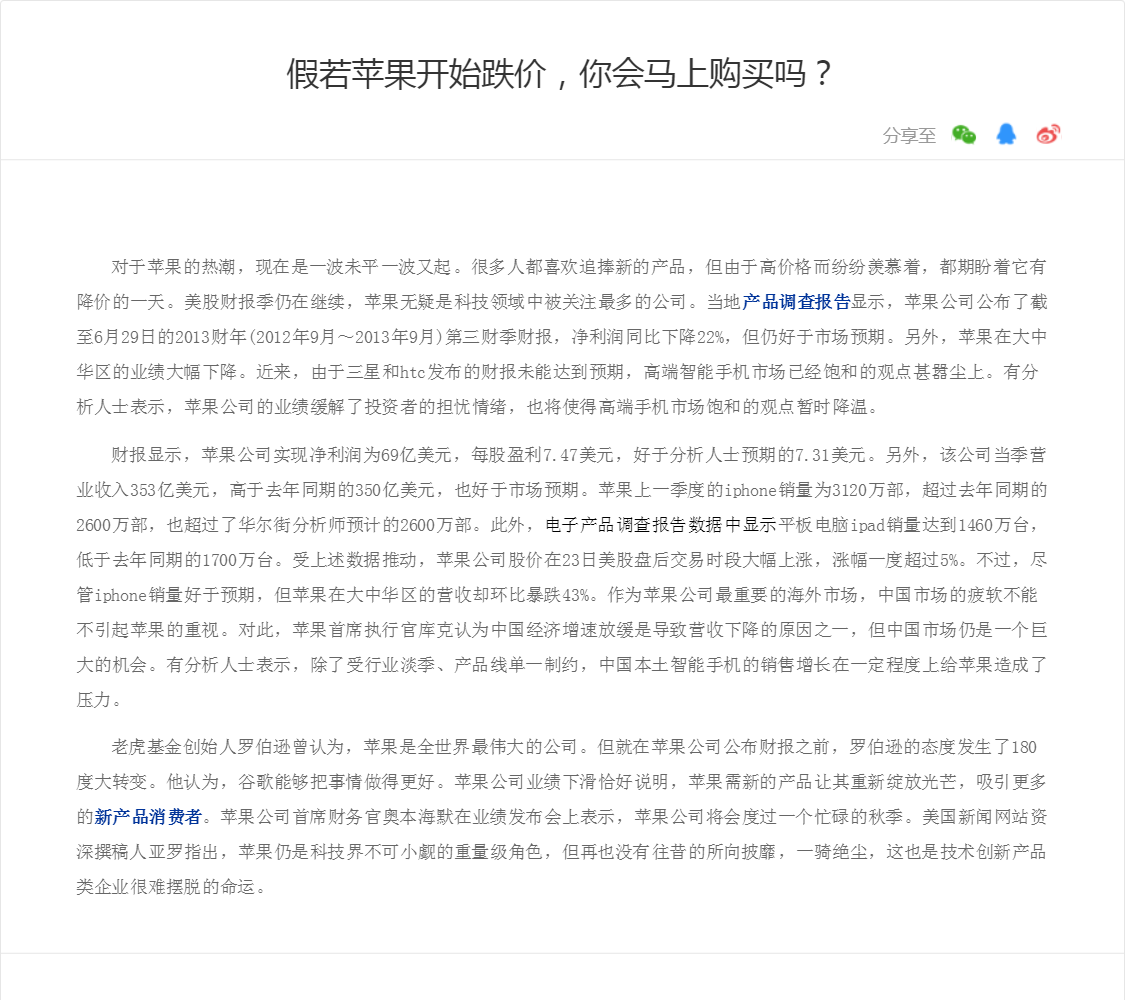Share the article to Weibo
1125x1000 pixels.
click(1048, 135)
